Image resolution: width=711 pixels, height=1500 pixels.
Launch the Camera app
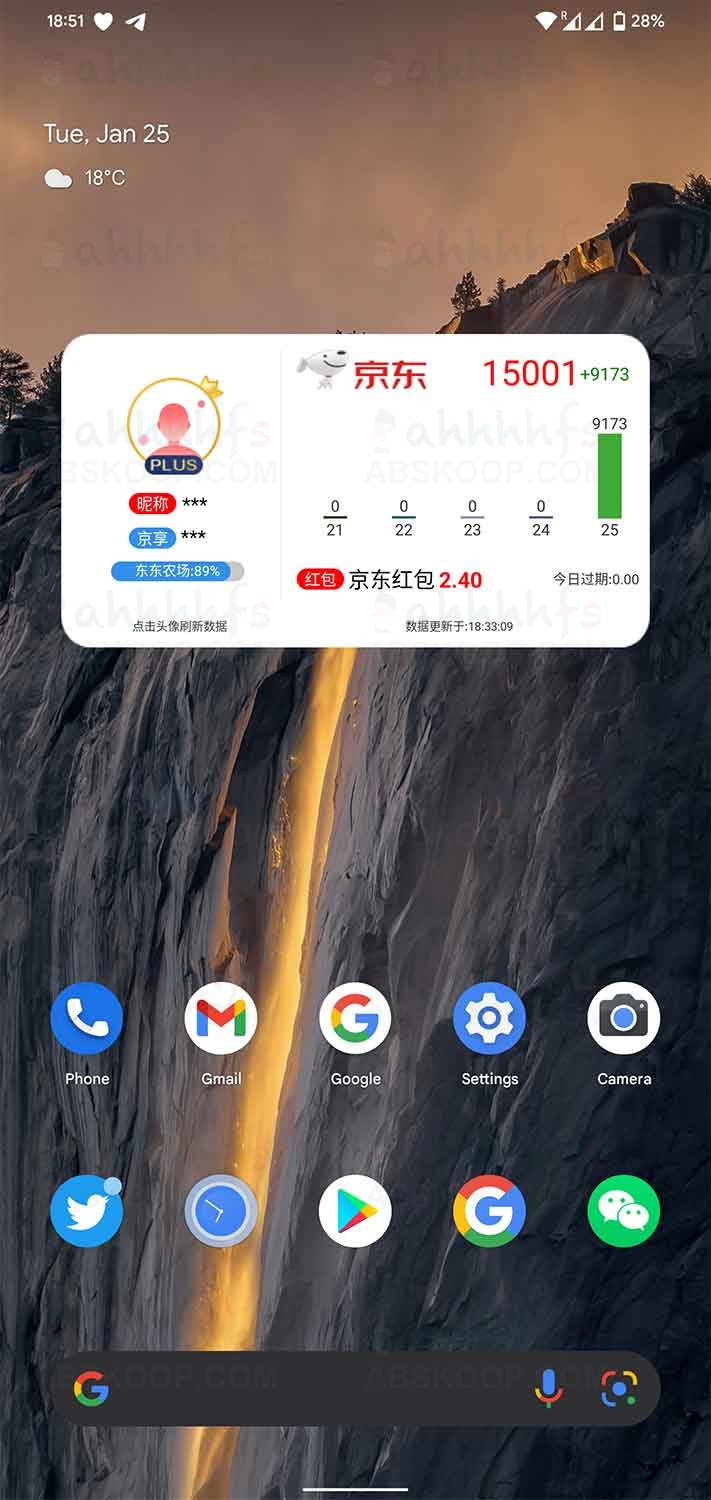[x=624, y=1019]
